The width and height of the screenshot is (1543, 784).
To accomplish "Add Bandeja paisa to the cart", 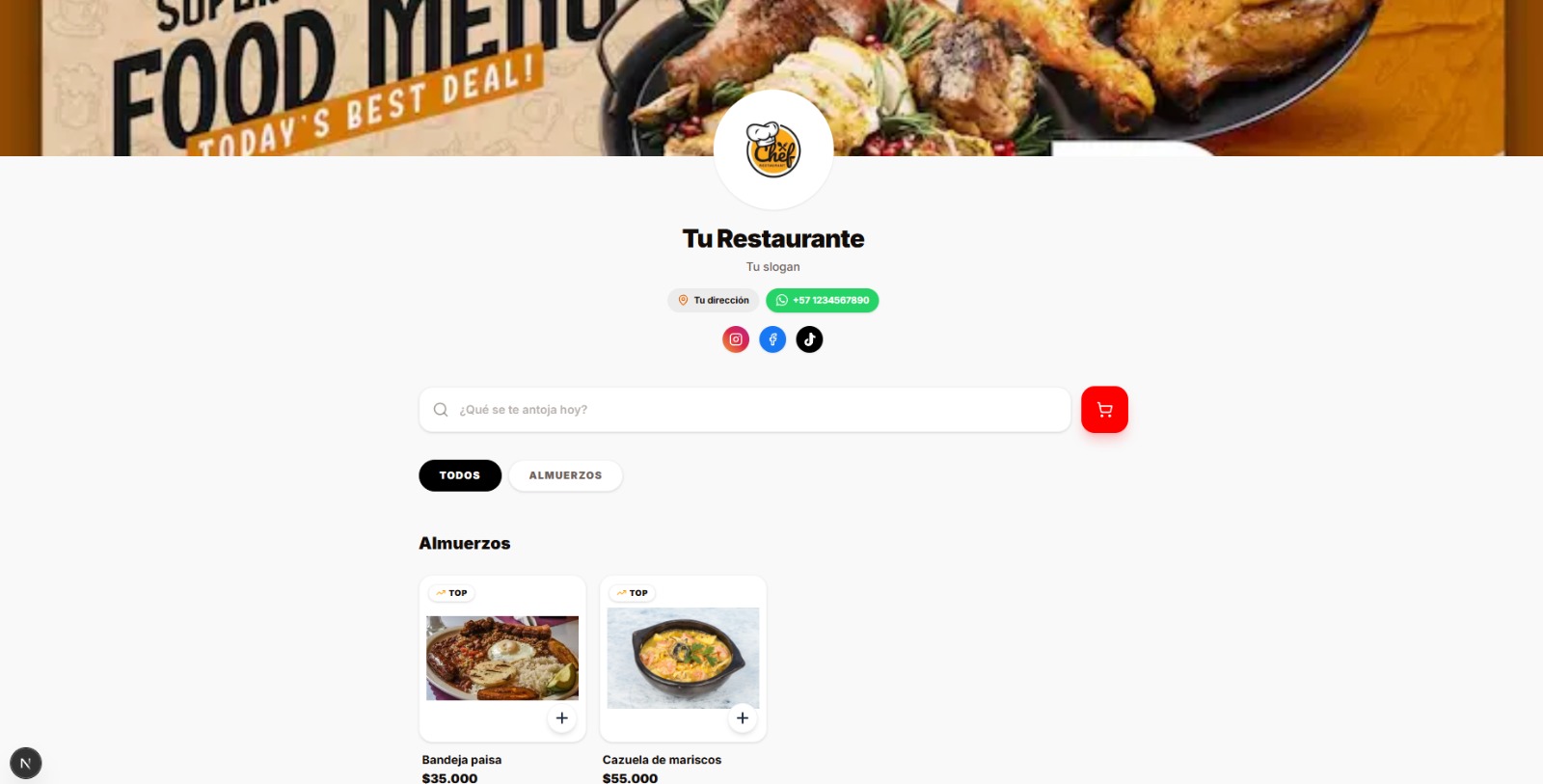I will tap(561, 718).
